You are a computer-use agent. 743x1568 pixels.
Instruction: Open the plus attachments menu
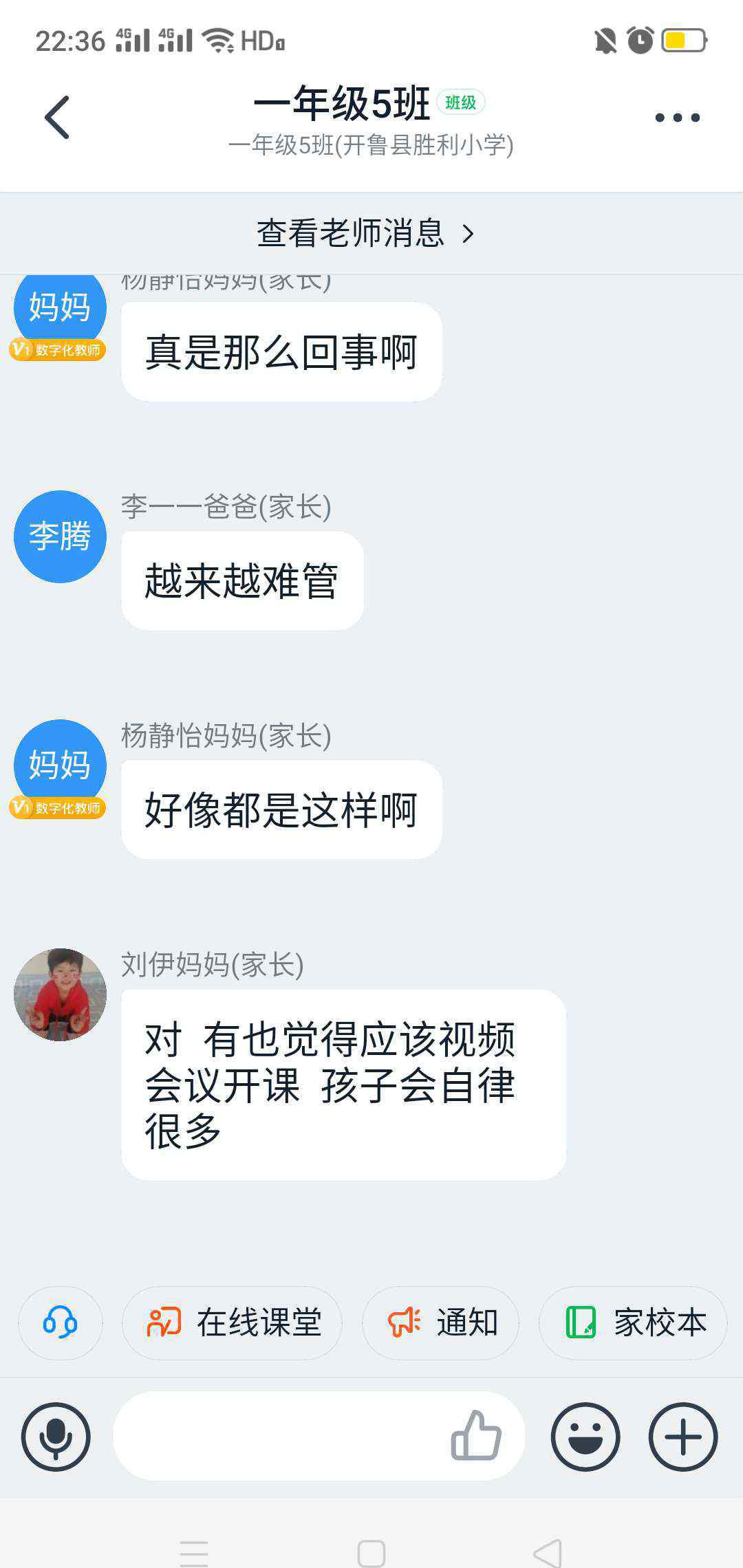point(683,1437)
